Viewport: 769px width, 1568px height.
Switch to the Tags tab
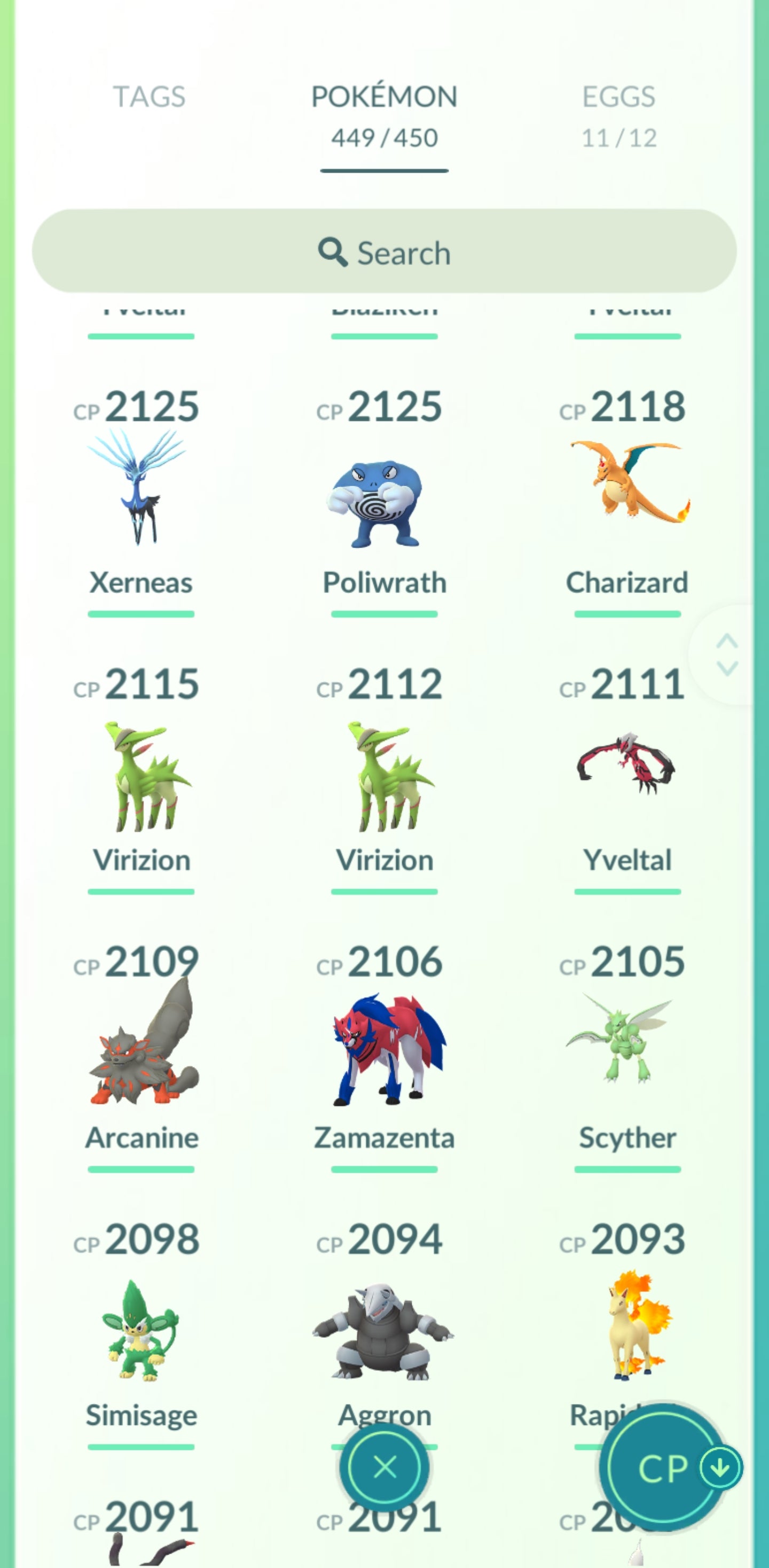coord(149,97)
